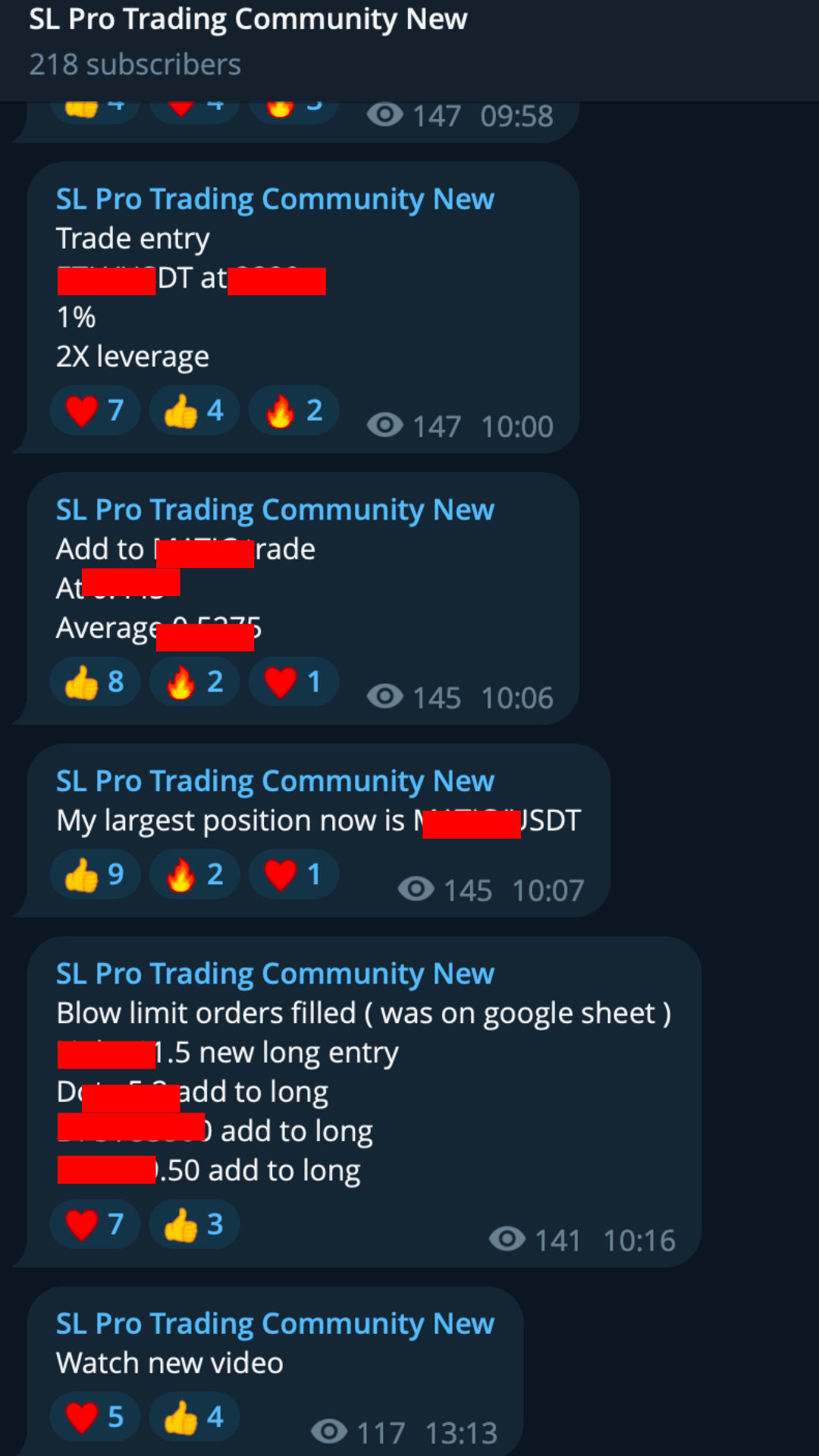The height and width of the screenshot is (1456, 819).
Task: Open SL Pro Trading Community channel info header
Action: coord(248,41)
